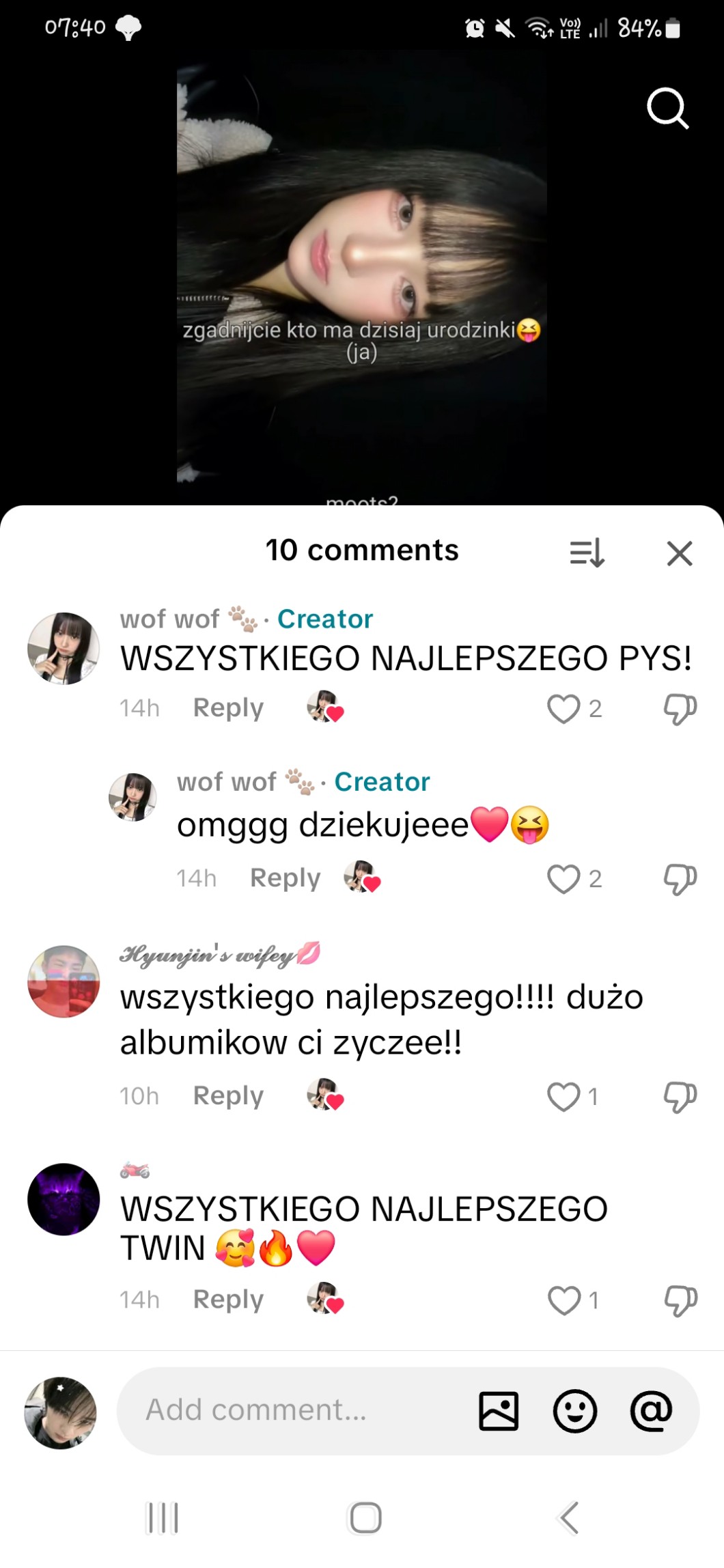
Task: Attach an image to the comment
Action: pyautogui.click(x=499, y=1411)
